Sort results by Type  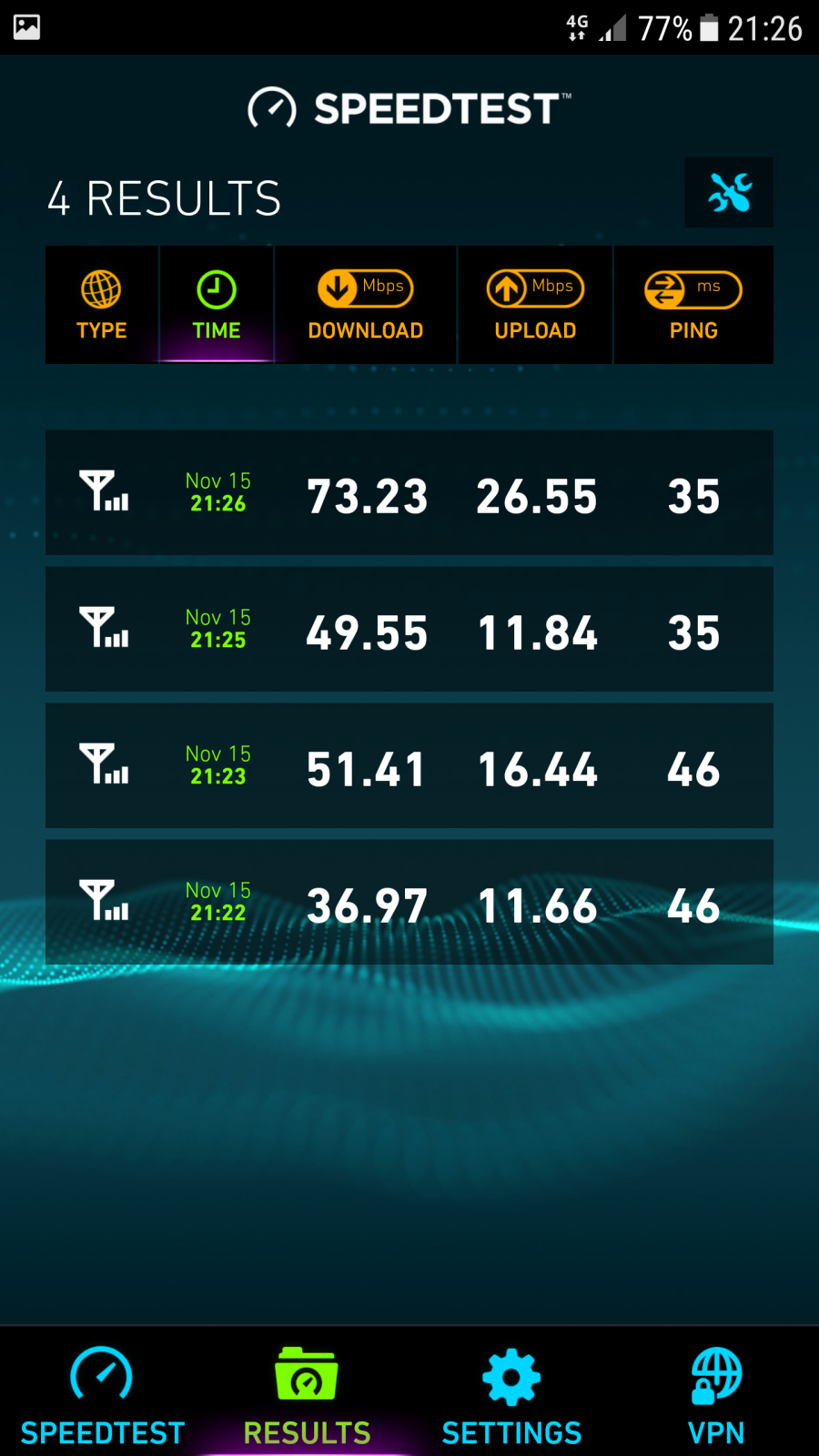[x=102, y=306]
